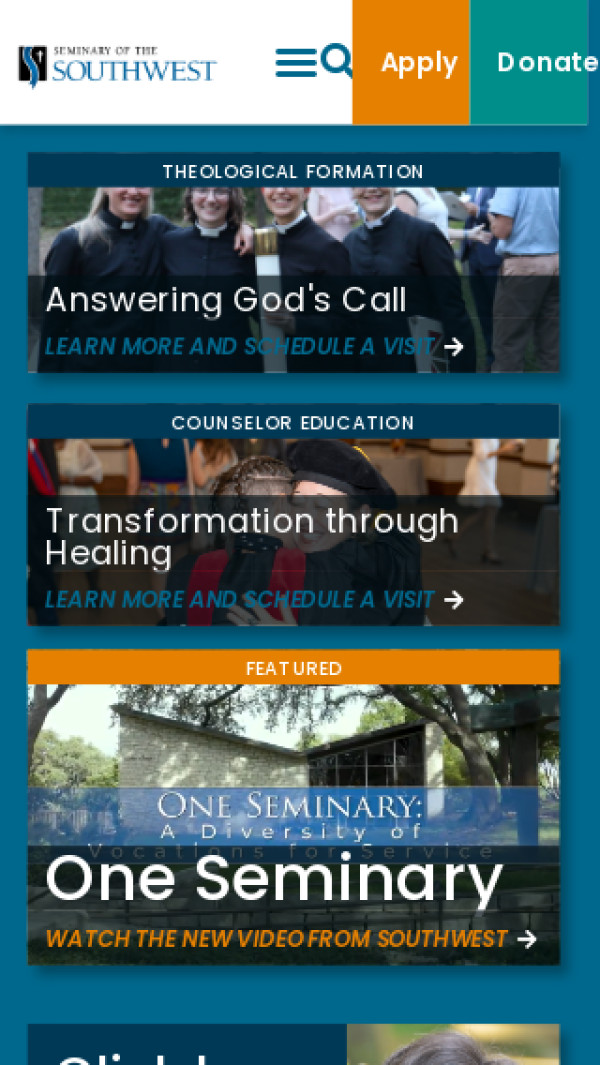Open the Answering God's Call card
600x1065 pixels.
[x=293, y=280]
